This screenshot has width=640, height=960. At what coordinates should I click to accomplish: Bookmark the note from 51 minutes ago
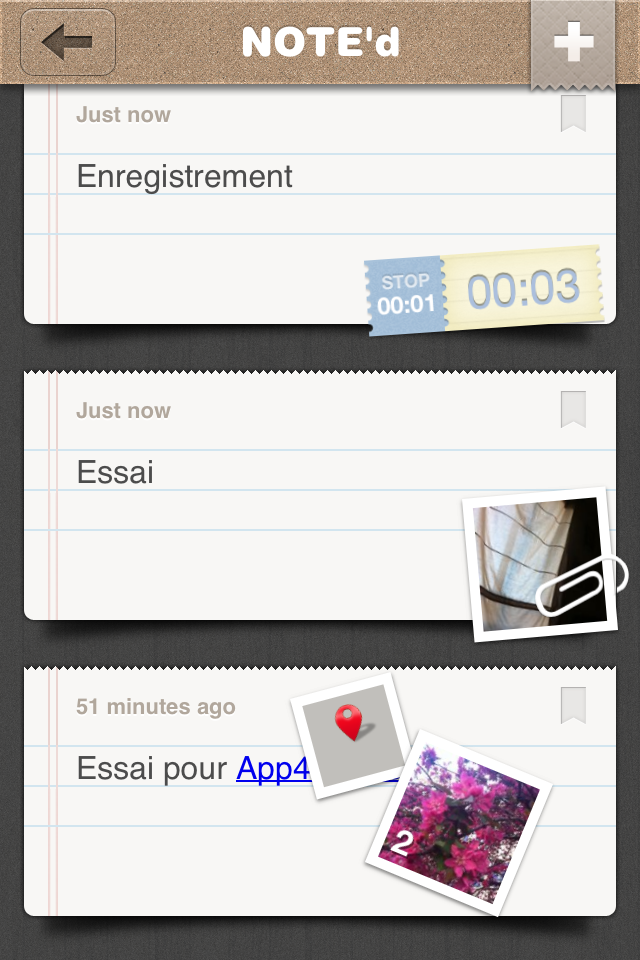pyautogui.click(x=573, y=705)
